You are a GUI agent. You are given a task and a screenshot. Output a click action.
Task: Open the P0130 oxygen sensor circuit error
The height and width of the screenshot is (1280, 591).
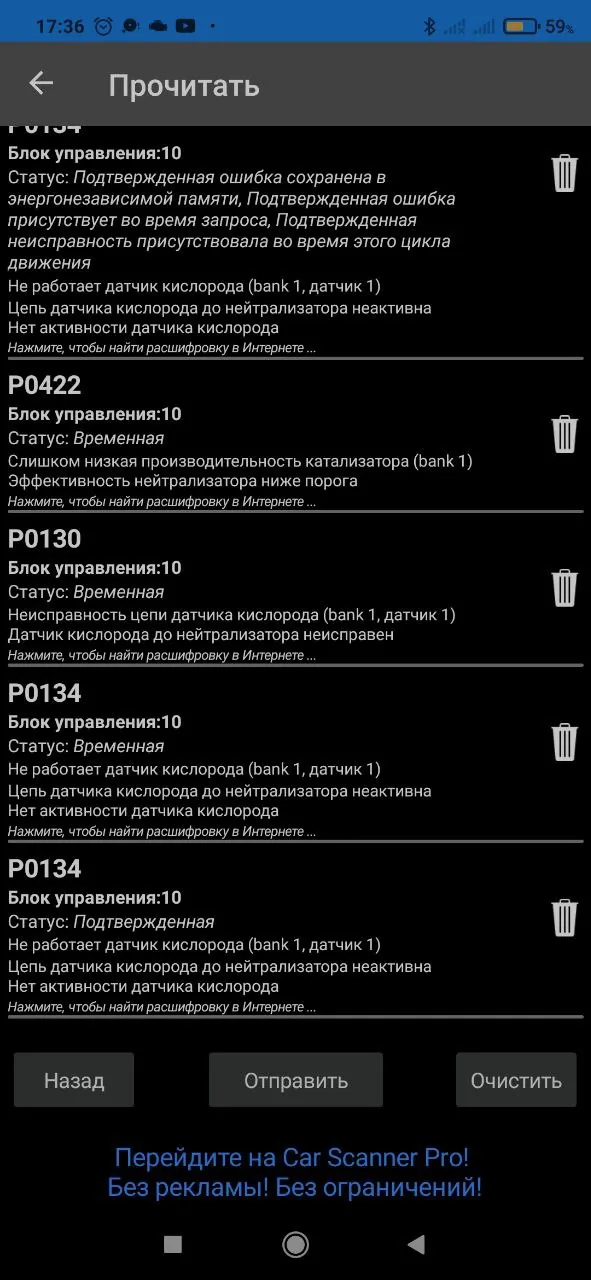(x=295, y=594)
